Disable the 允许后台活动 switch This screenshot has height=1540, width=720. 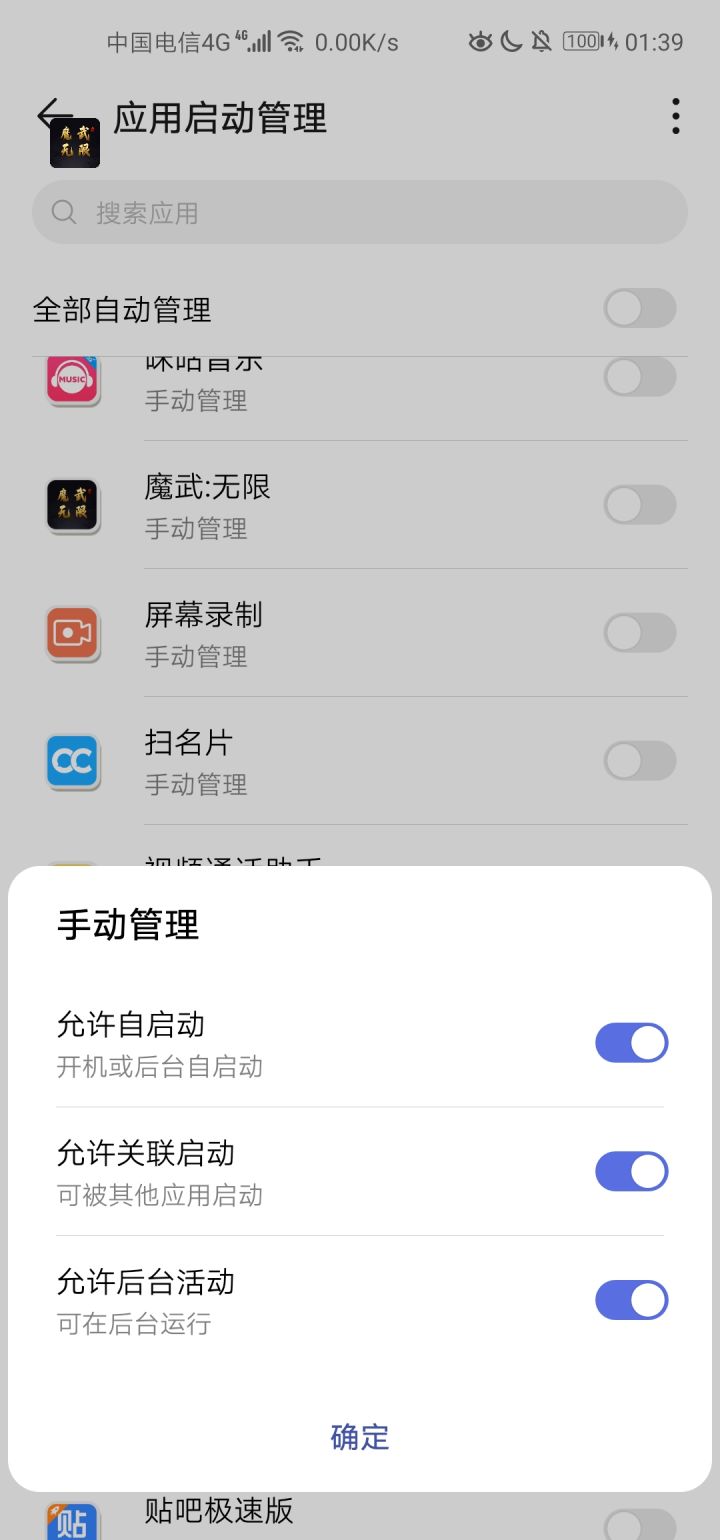click(x=631, y=1300)
